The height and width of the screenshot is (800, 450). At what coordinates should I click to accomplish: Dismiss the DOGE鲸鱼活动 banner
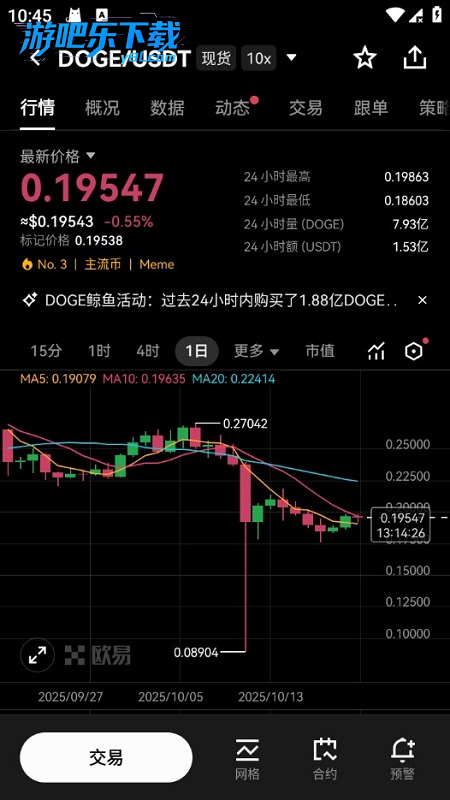click(x=422, y=301)
